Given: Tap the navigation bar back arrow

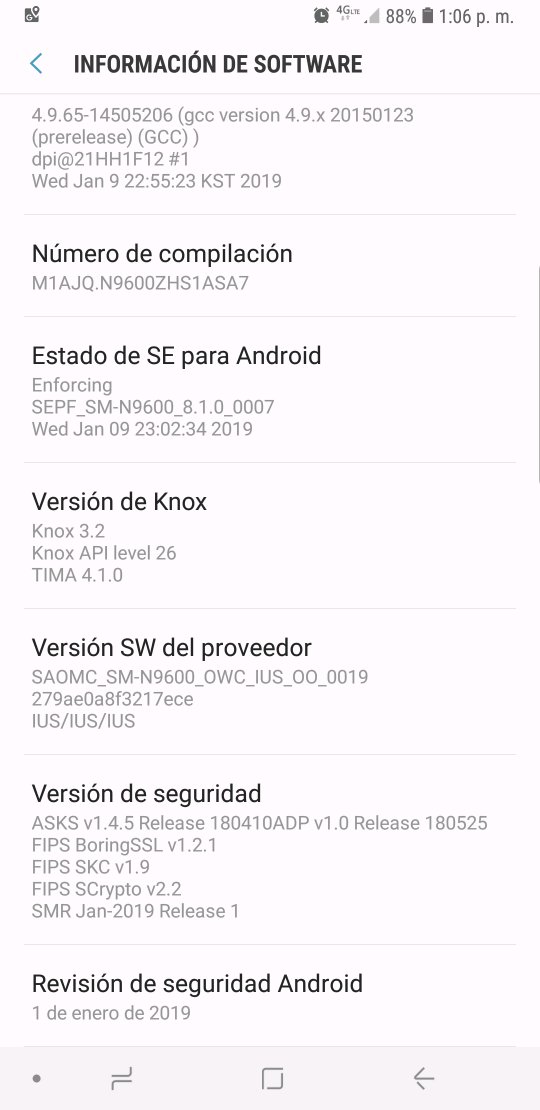Looking at the screenshot, I should coord(424,1079).
